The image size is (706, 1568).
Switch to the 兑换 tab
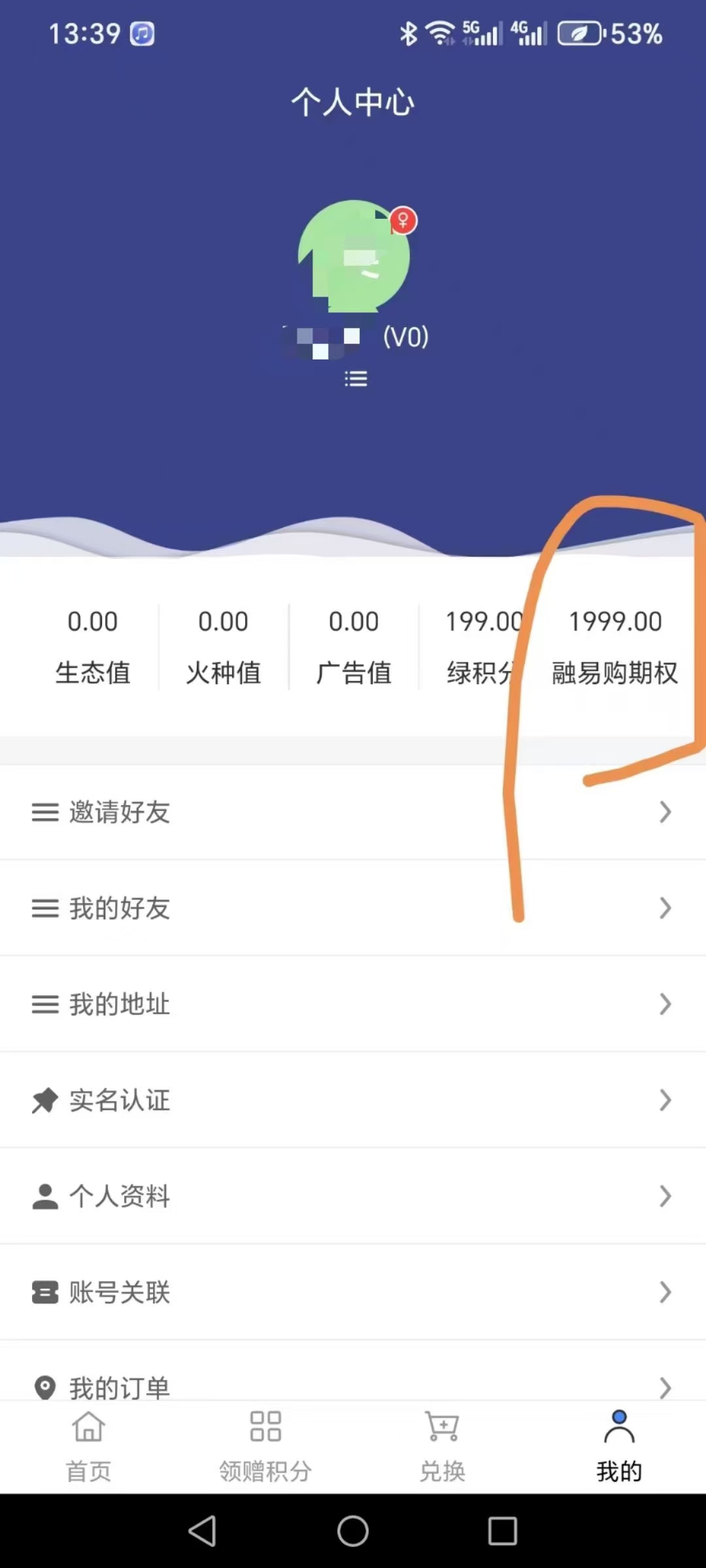coord(442,1445)
